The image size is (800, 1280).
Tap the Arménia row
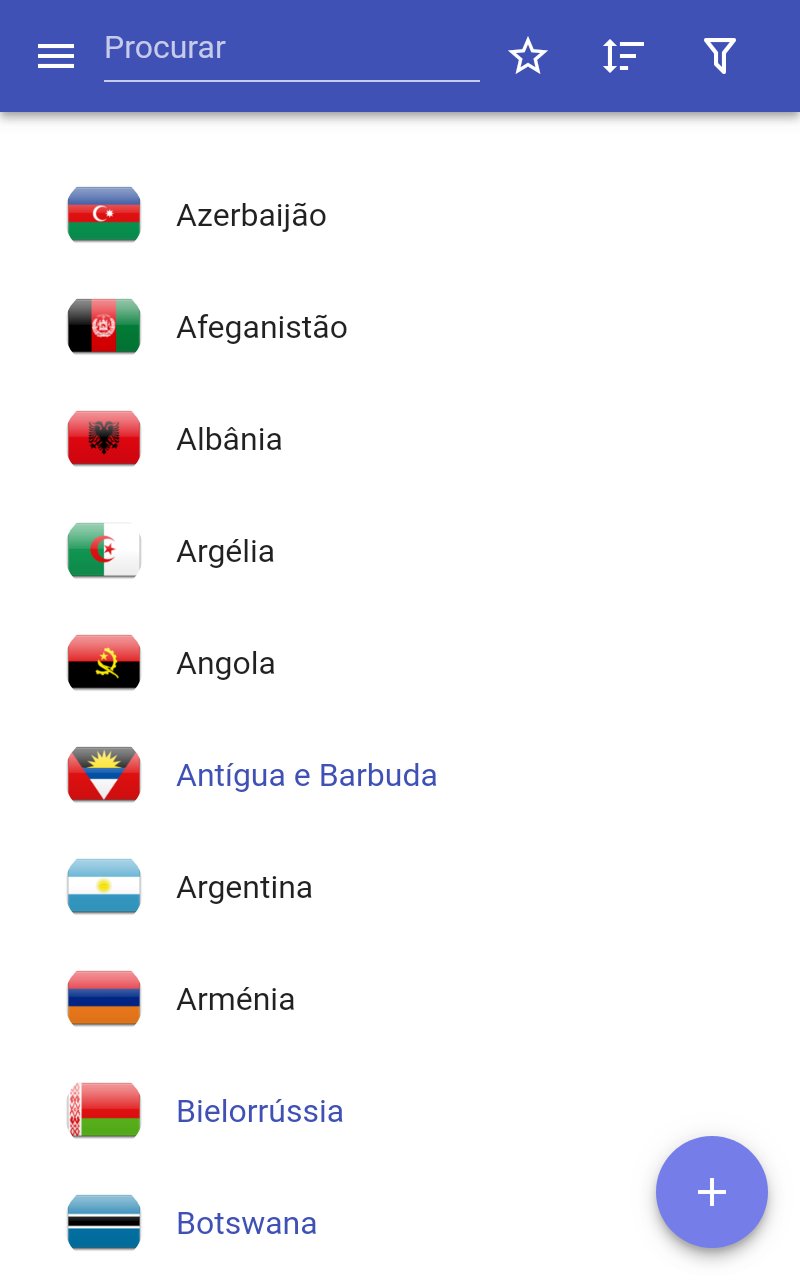click(x=235, y=999)
